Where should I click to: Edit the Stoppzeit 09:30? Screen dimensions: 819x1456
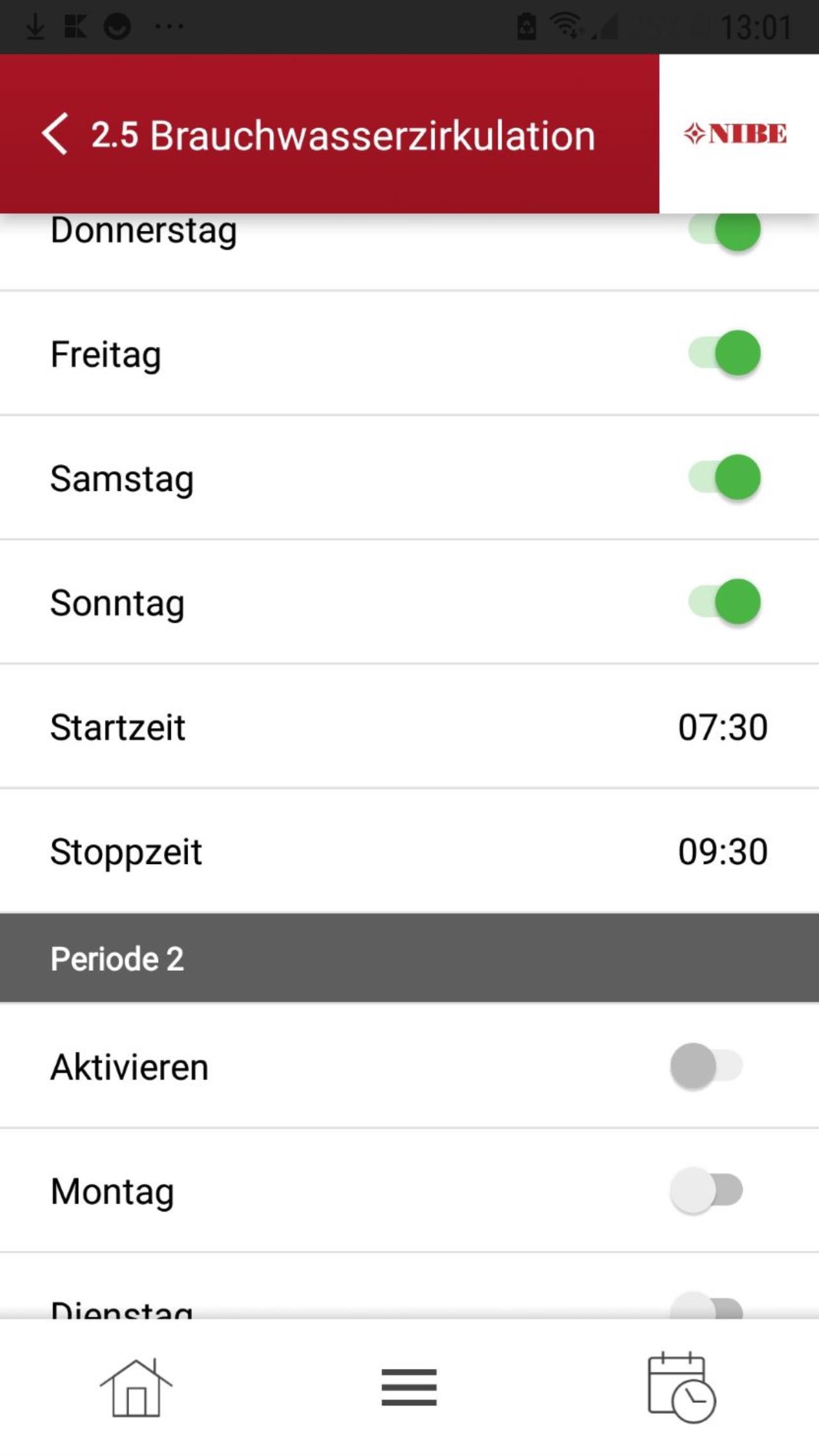pos(409,851)
